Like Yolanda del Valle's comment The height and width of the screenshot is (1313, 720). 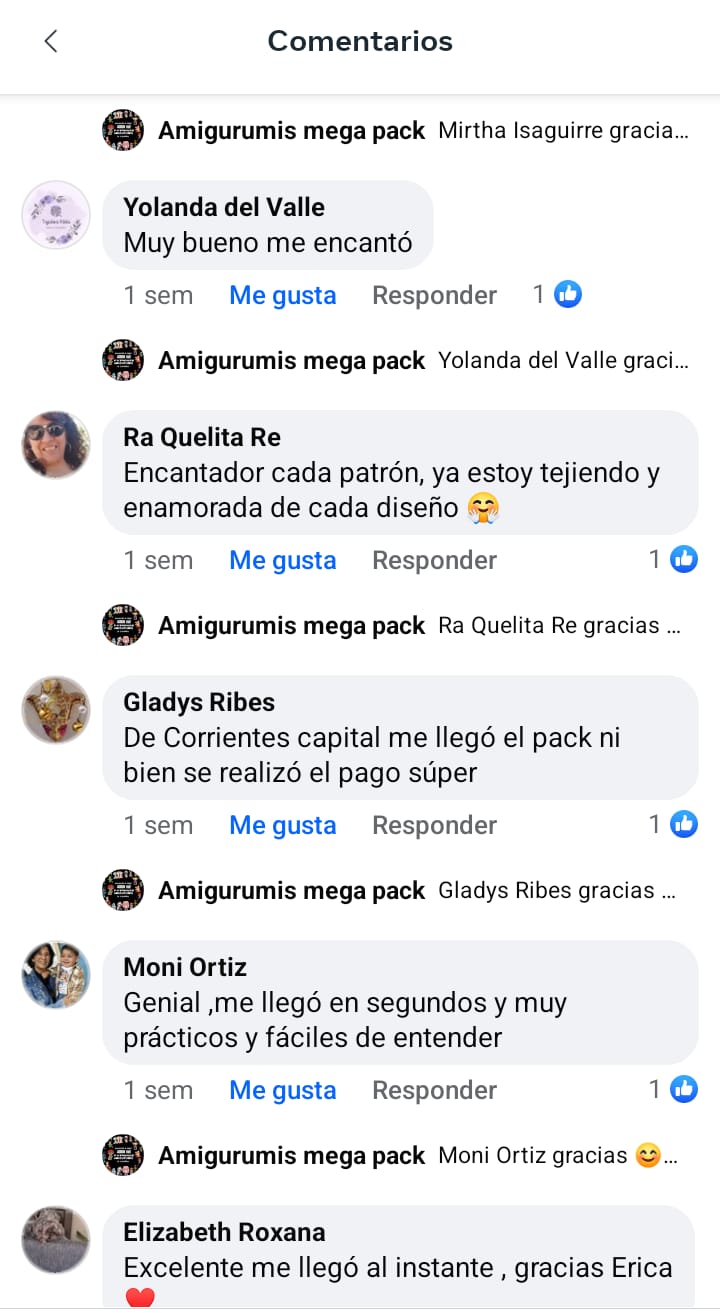[x=282, y=295]
